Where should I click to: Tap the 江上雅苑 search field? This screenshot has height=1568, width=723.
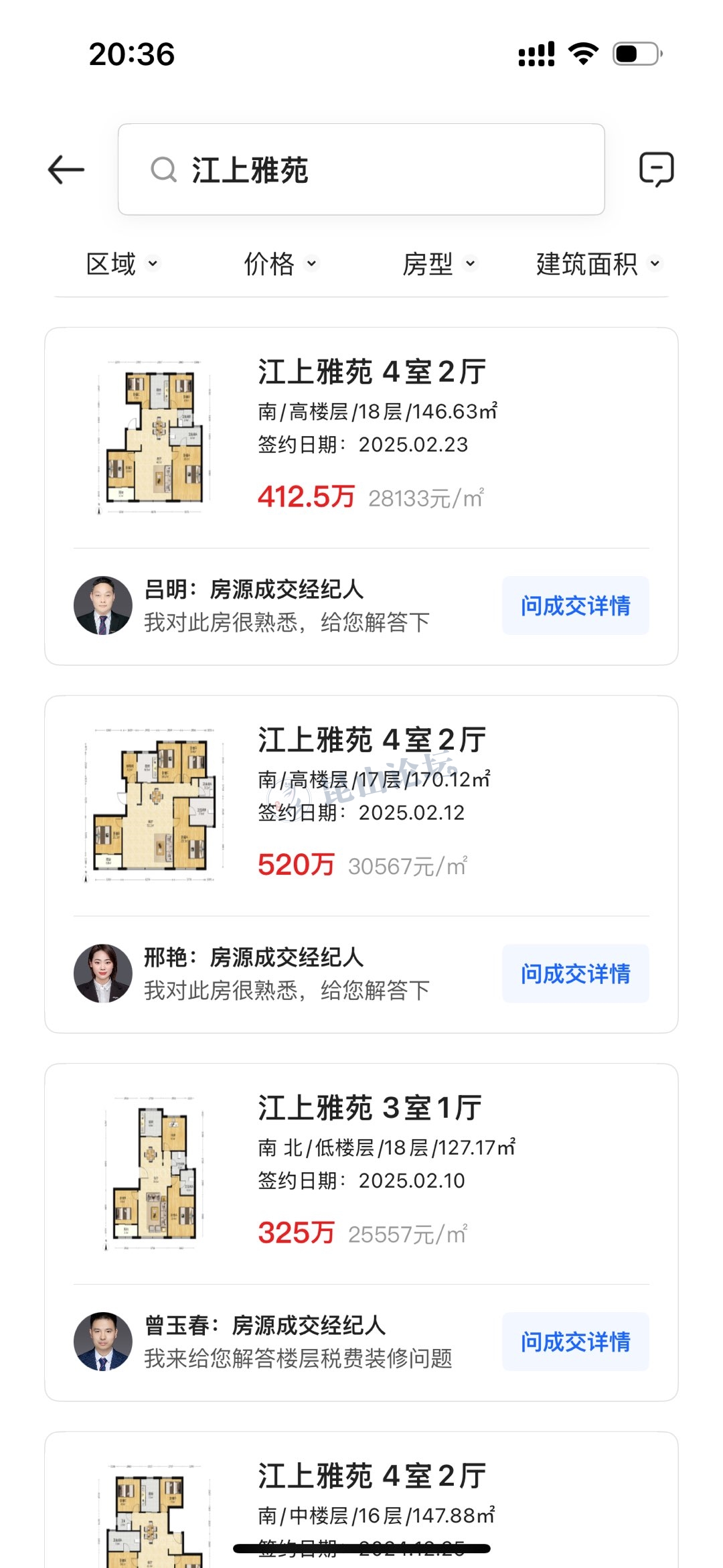361,170
